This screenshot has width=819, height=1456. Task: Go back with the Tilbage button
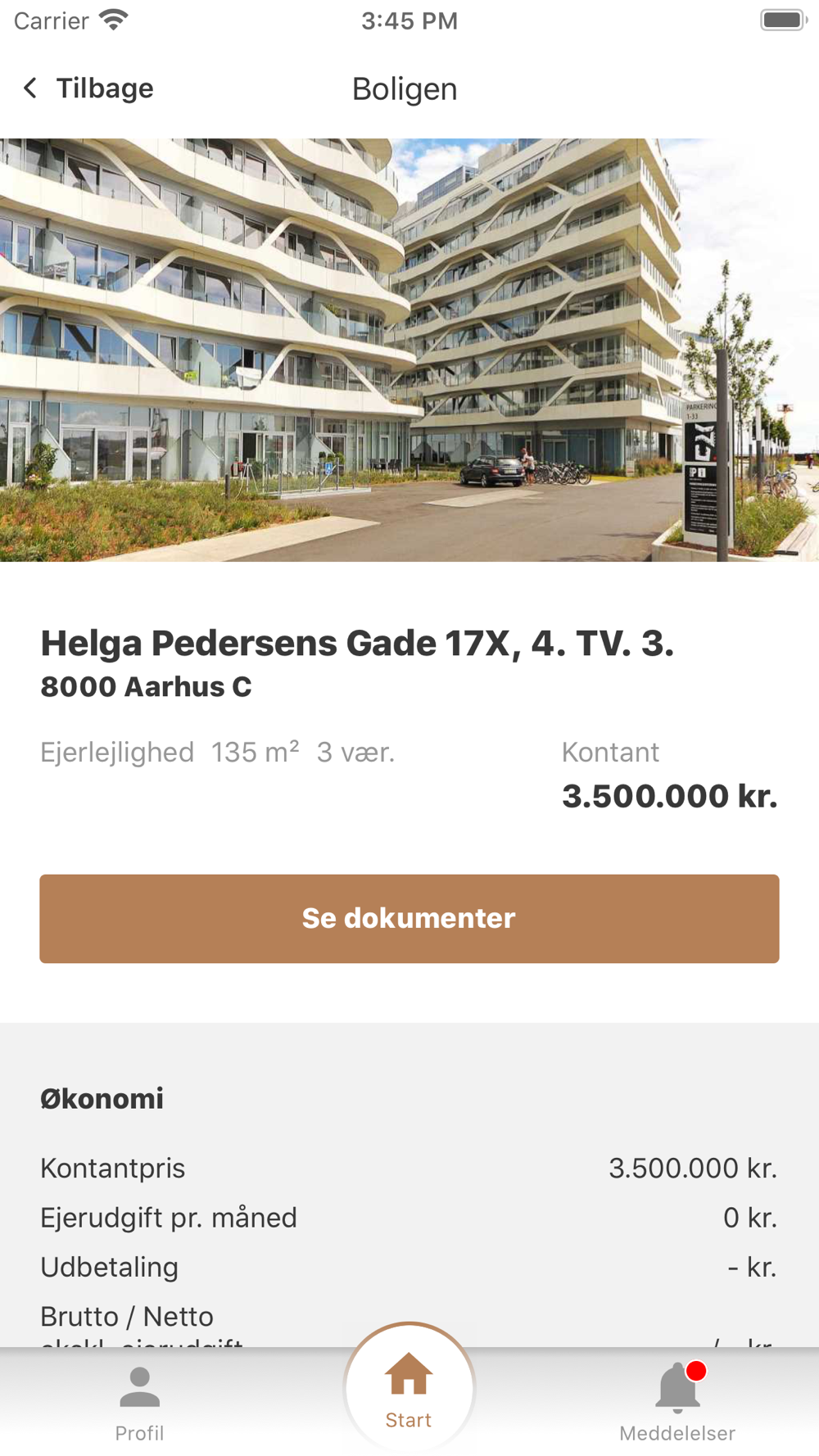pyautogui.click(x=88, y=88)
